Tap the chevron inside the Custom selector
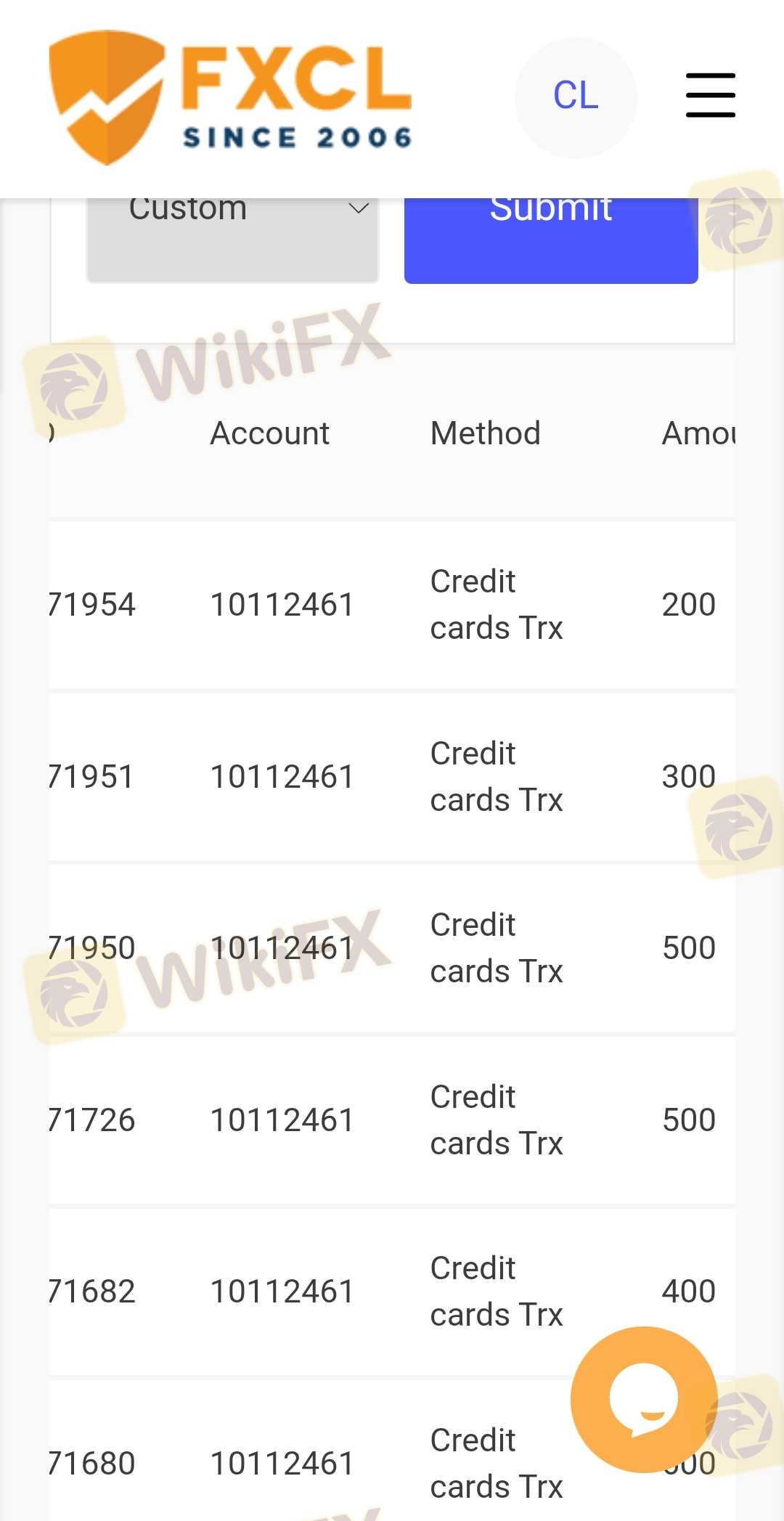This screenshot has width=784, height=1521. click(x=357, y=209)
